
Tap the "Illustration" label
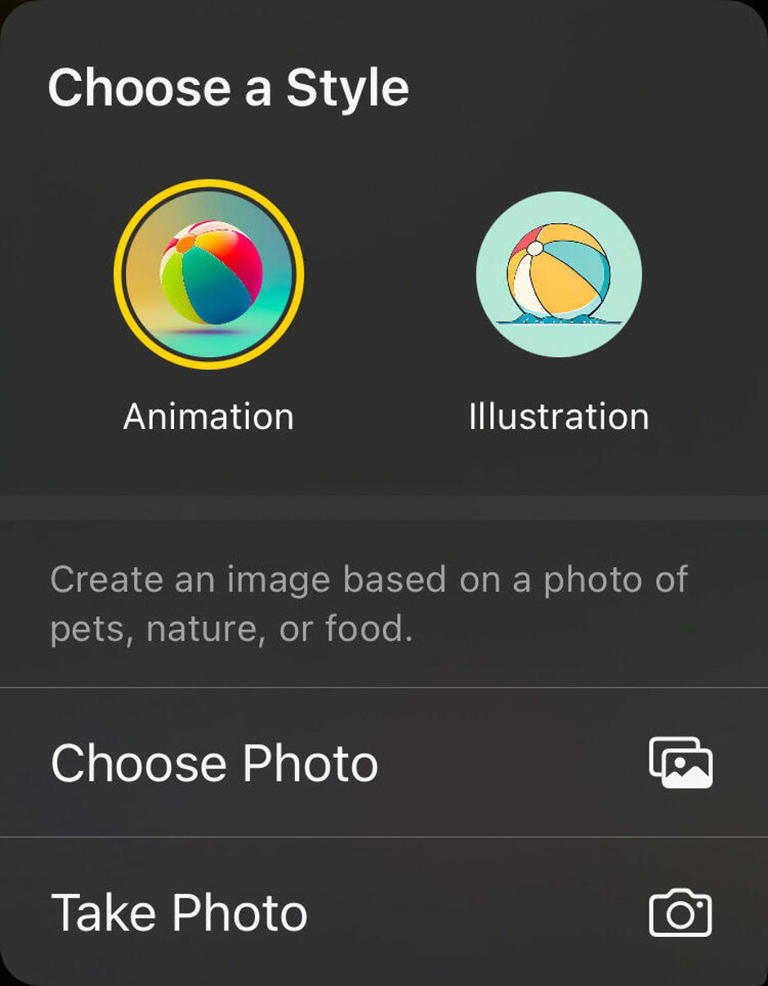(x=559, y=416)
